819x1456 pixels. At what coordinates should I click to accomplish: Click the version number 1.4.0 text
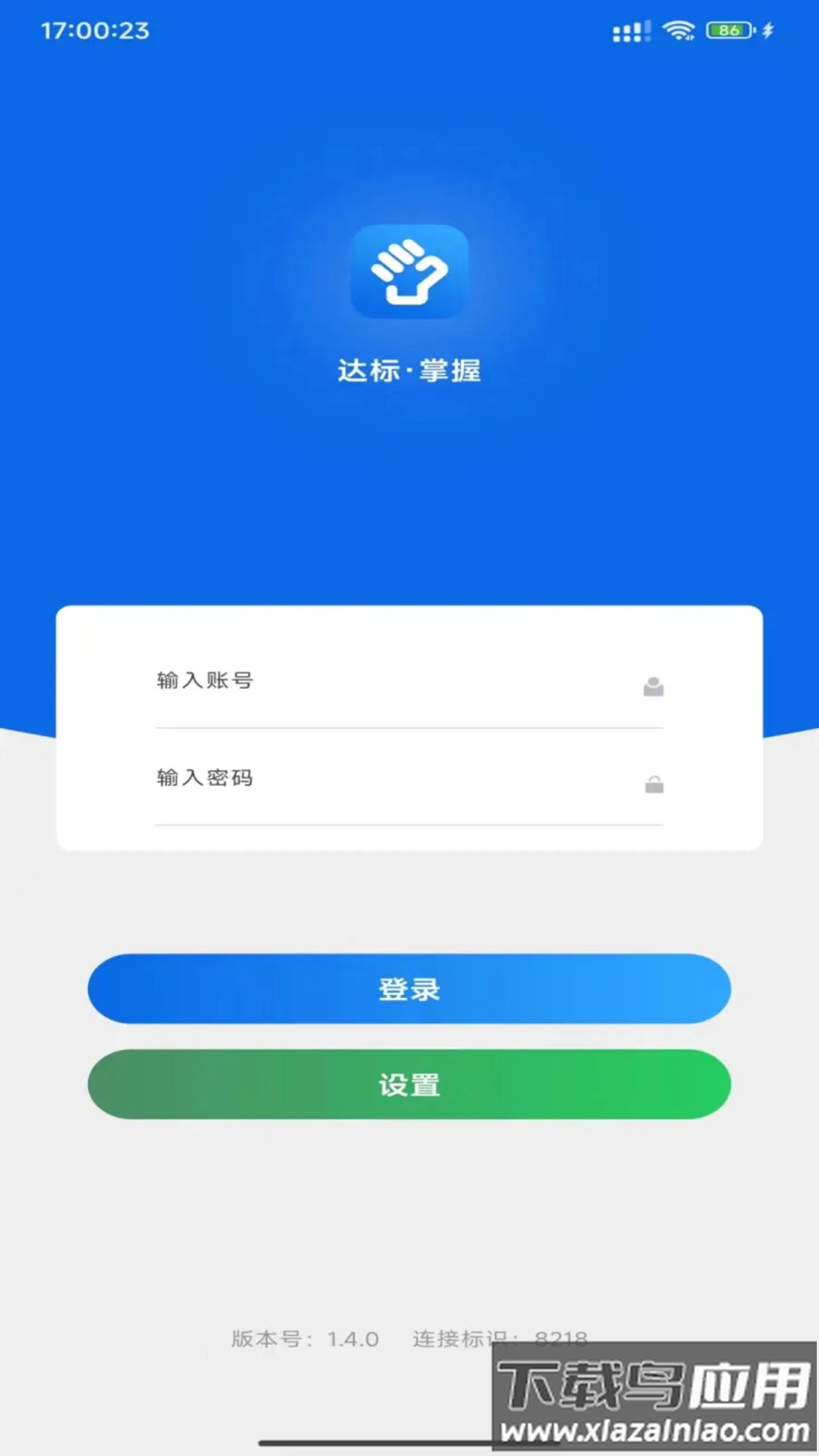(351, 1338)
